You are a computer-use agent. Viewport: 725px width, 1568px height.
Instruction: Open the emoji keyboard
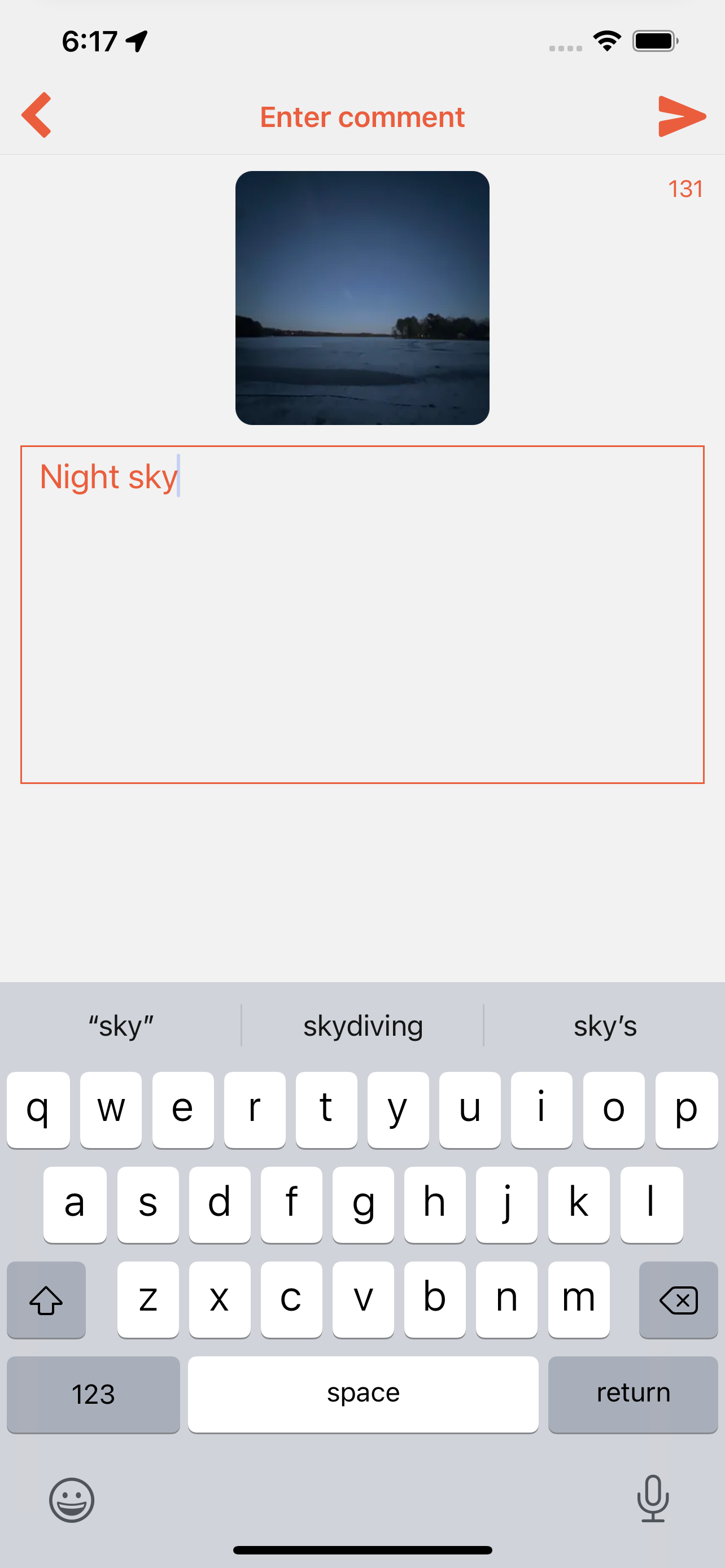[x=72, y=1500]
